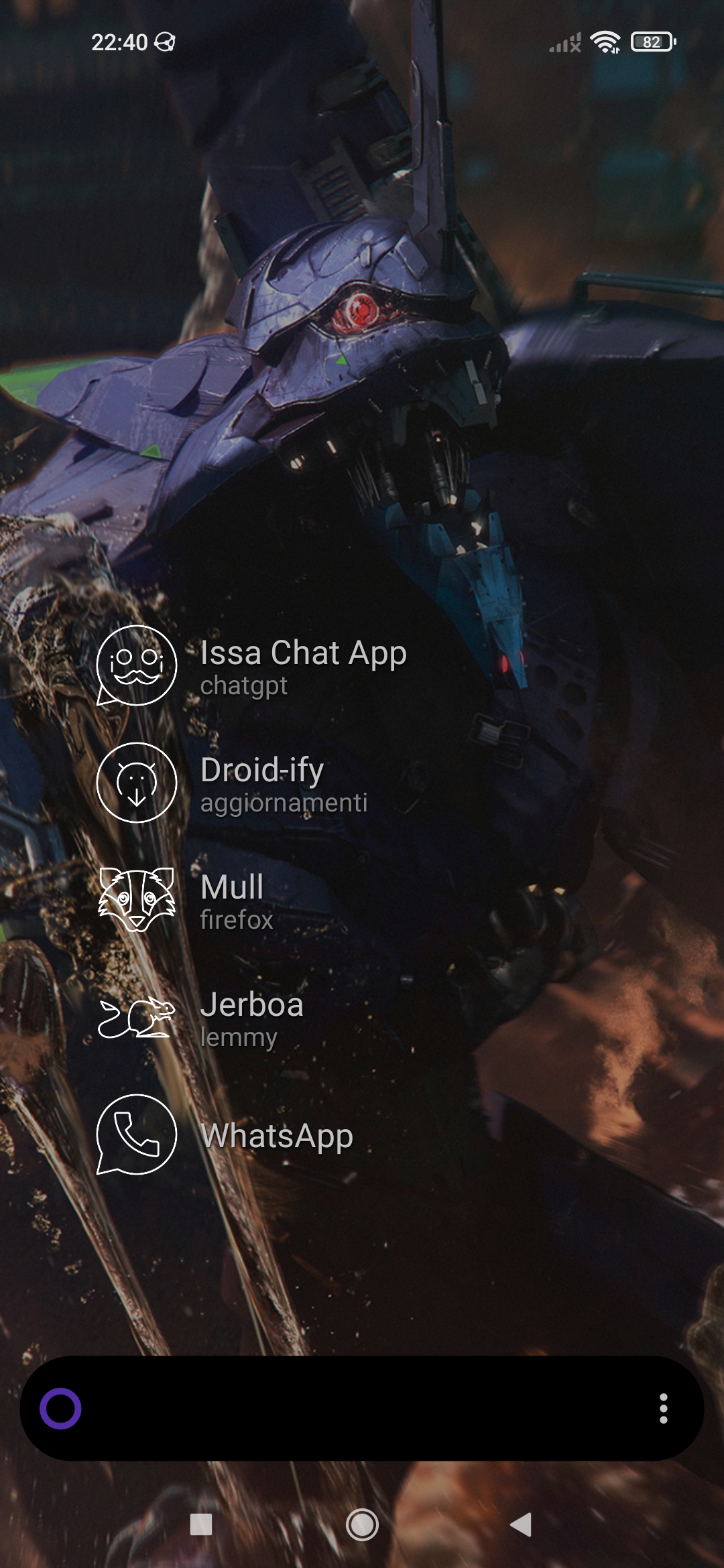Open the three-dot overflow menu
724x1568 pixels.
[x=663, y=1409]
